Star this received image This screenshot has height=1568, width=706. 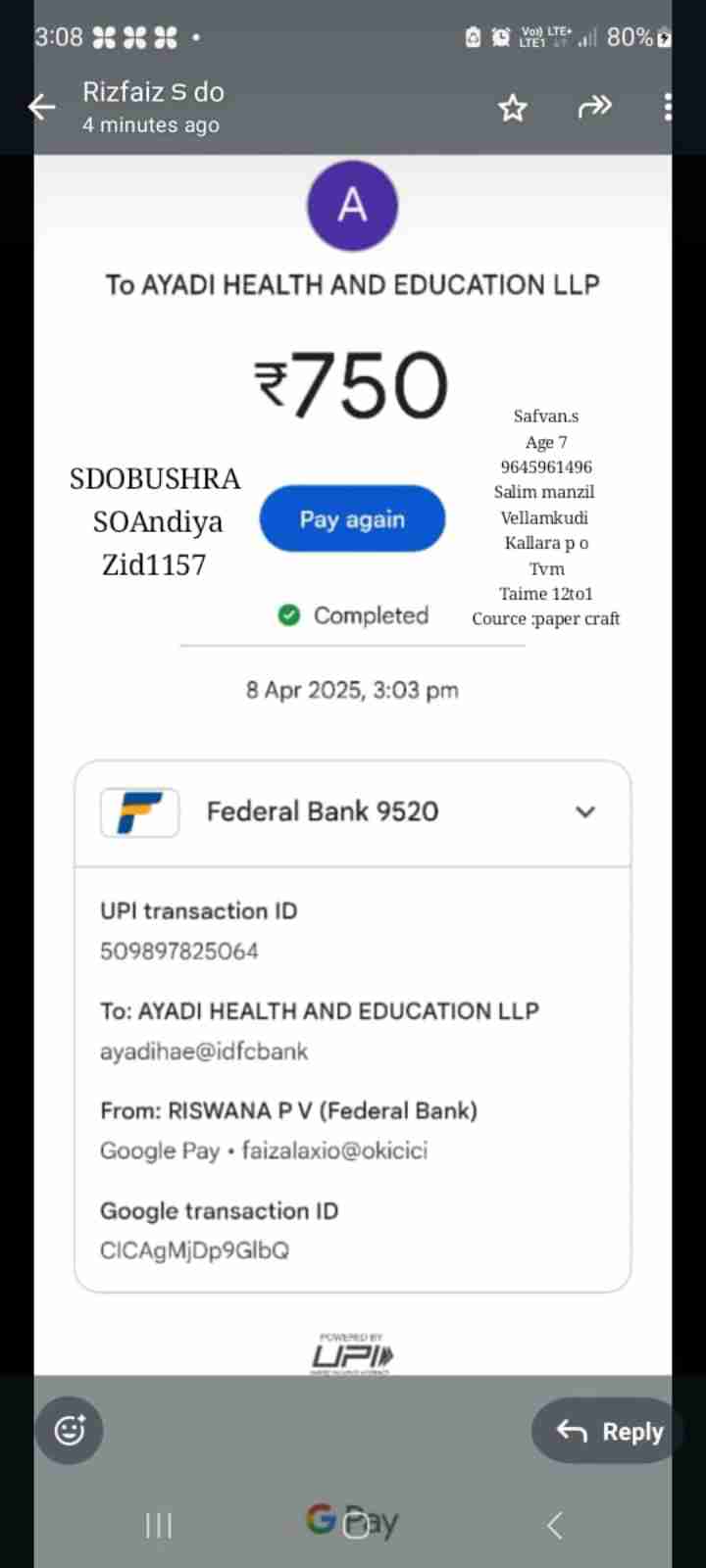click(x=512, y=108)
